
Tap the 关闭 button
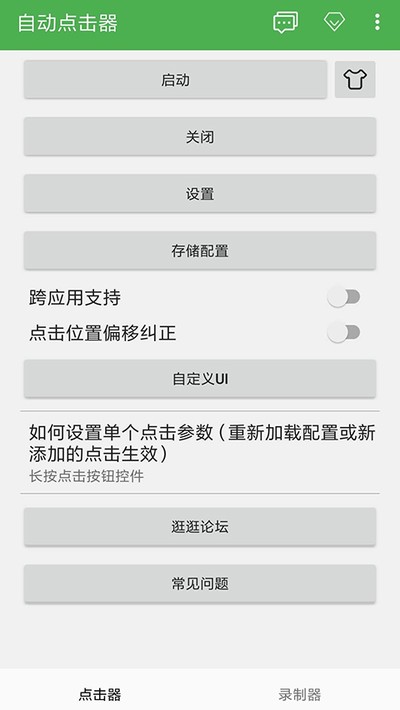[200, 137]
